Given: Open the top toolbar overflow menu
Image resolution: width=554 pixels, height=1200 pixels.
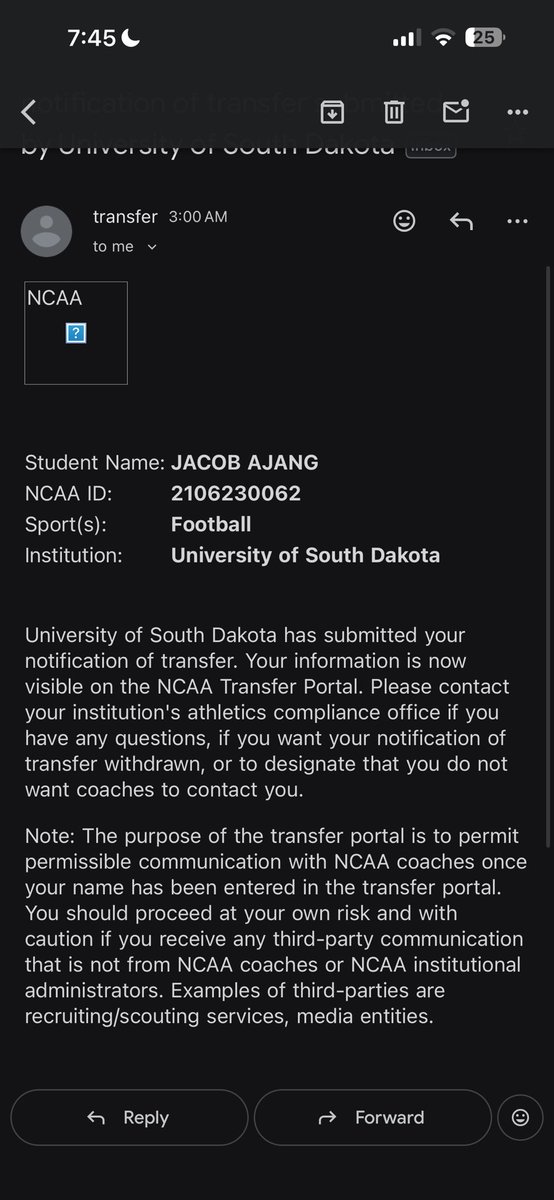Looking at the screenshot, I should pos(517,112).
